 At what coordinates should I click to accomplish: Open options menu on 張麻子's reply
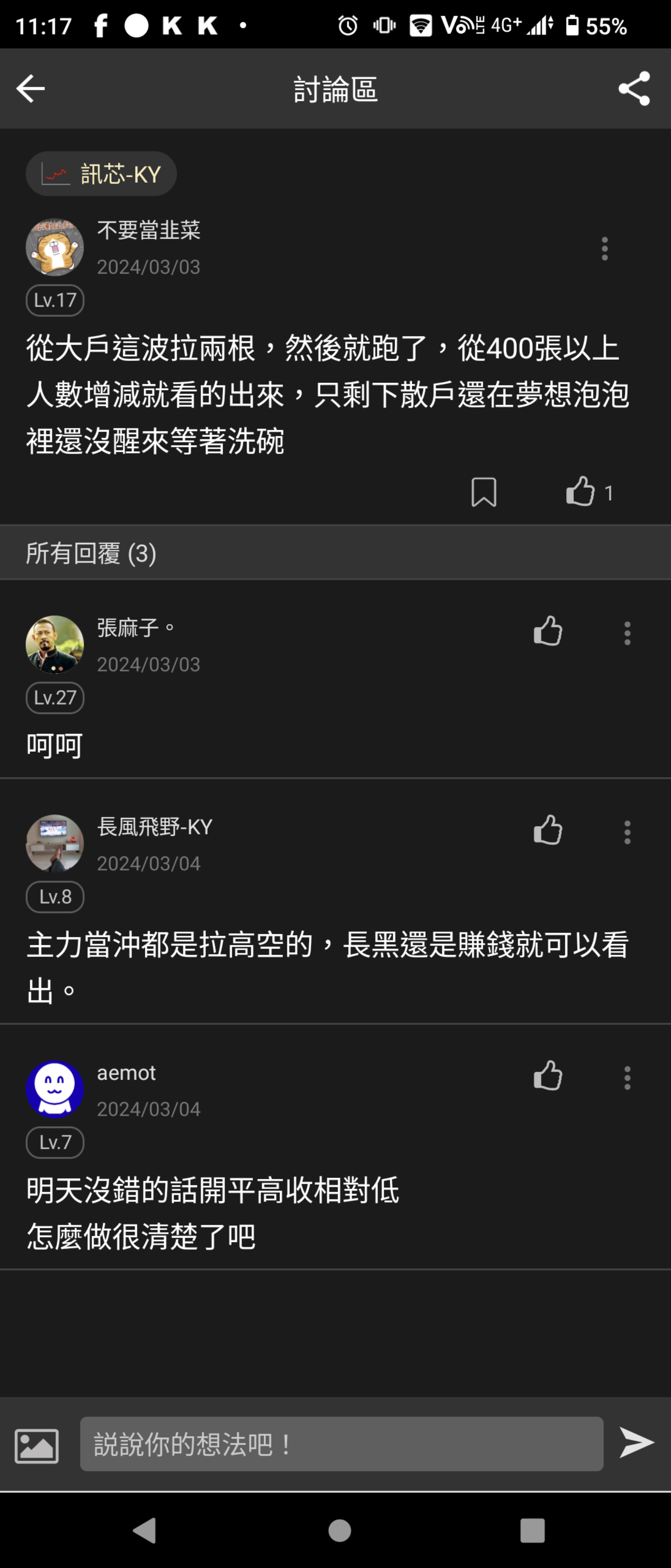click(627, 634)
